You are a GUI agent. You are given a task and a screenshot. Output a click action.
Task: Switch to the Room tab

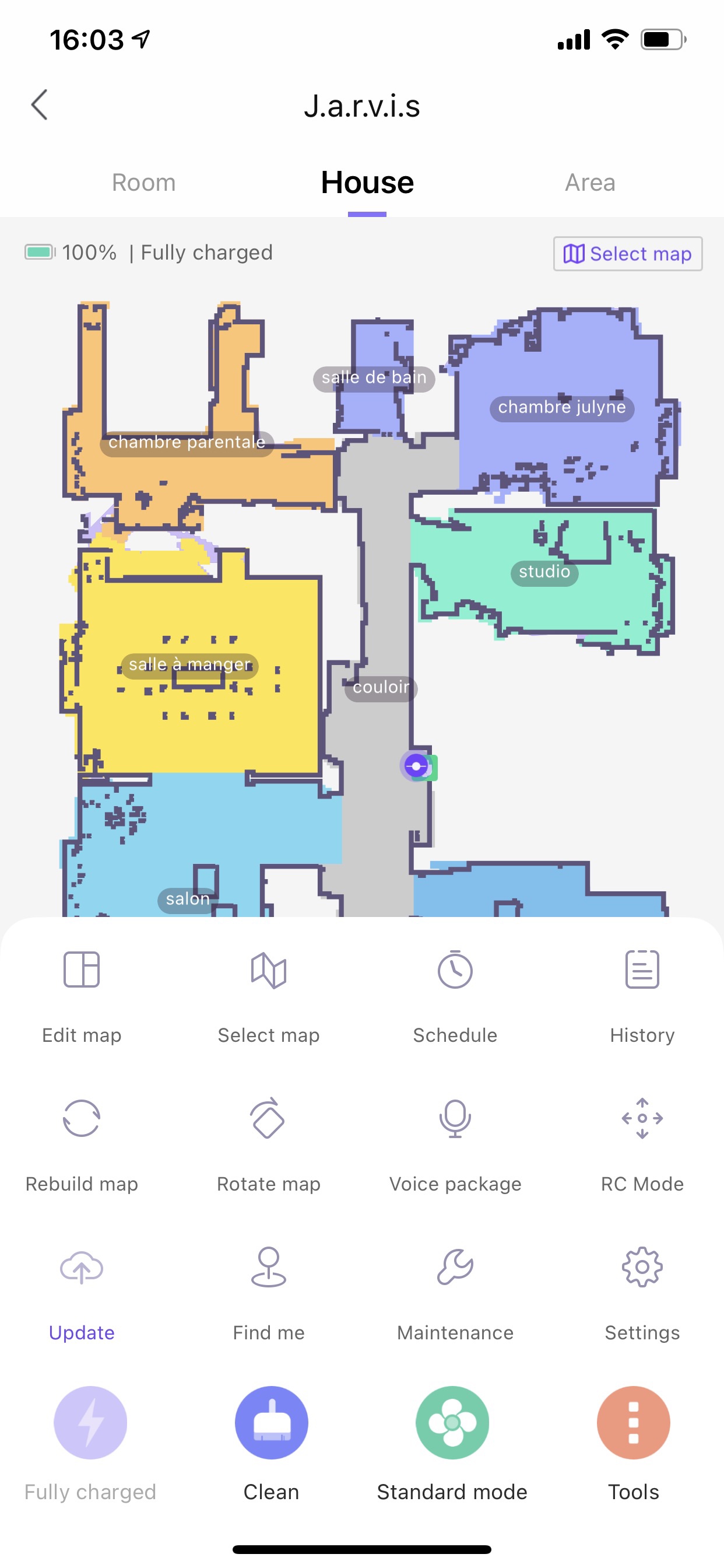pos(143,183)
